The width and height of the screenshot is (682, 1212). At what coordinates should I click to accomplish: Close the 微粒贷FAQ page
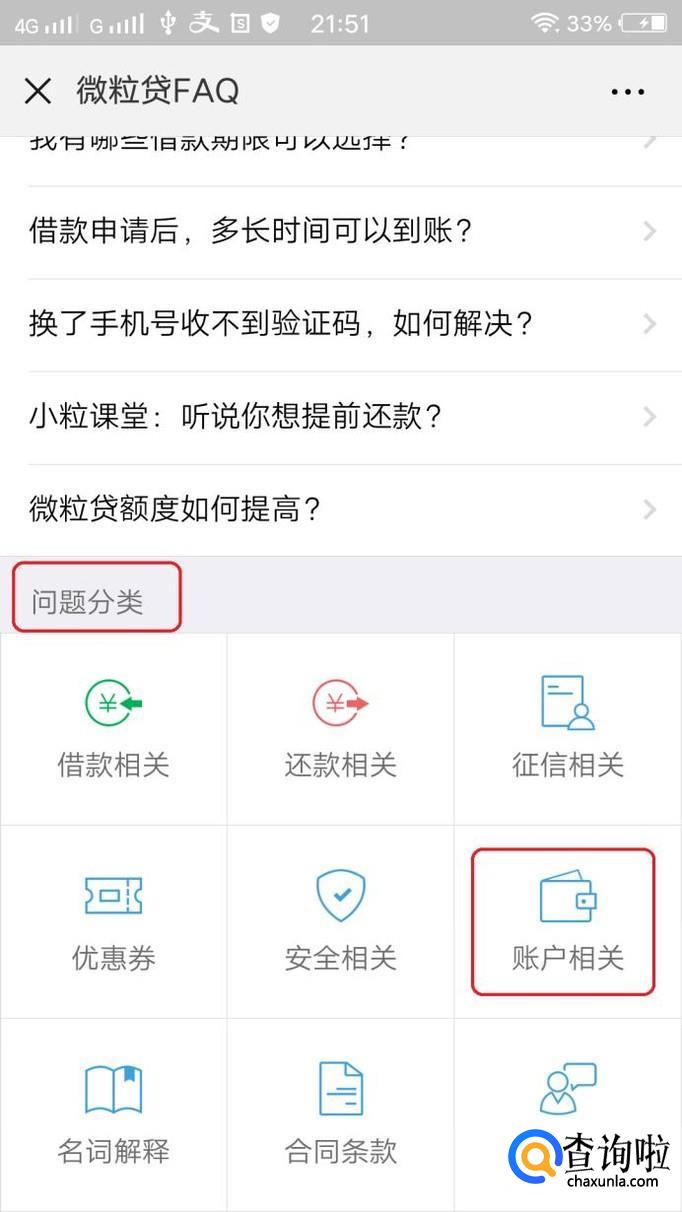[x=38, y=91]
